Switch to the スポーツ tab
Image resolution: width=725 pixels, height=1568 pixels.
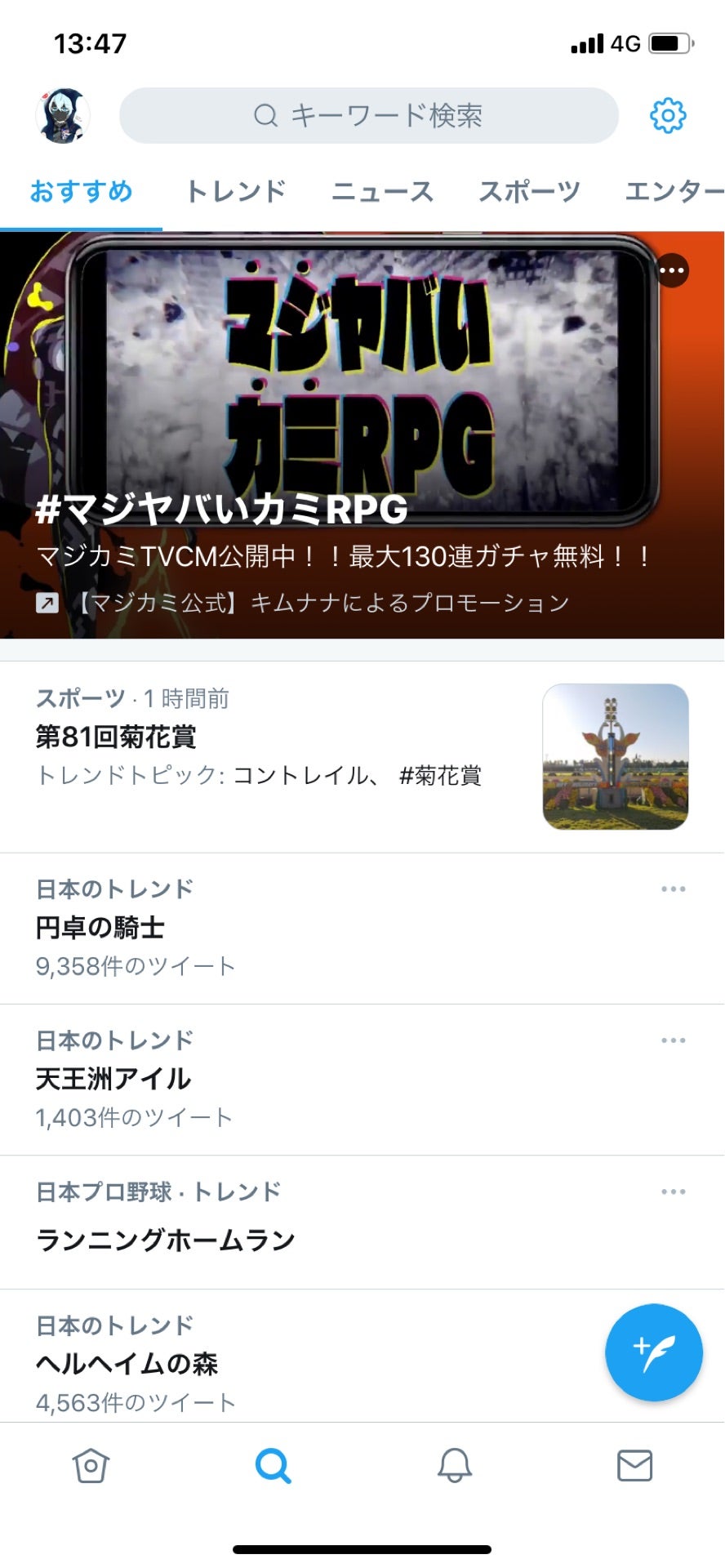(x=529, y=192)
